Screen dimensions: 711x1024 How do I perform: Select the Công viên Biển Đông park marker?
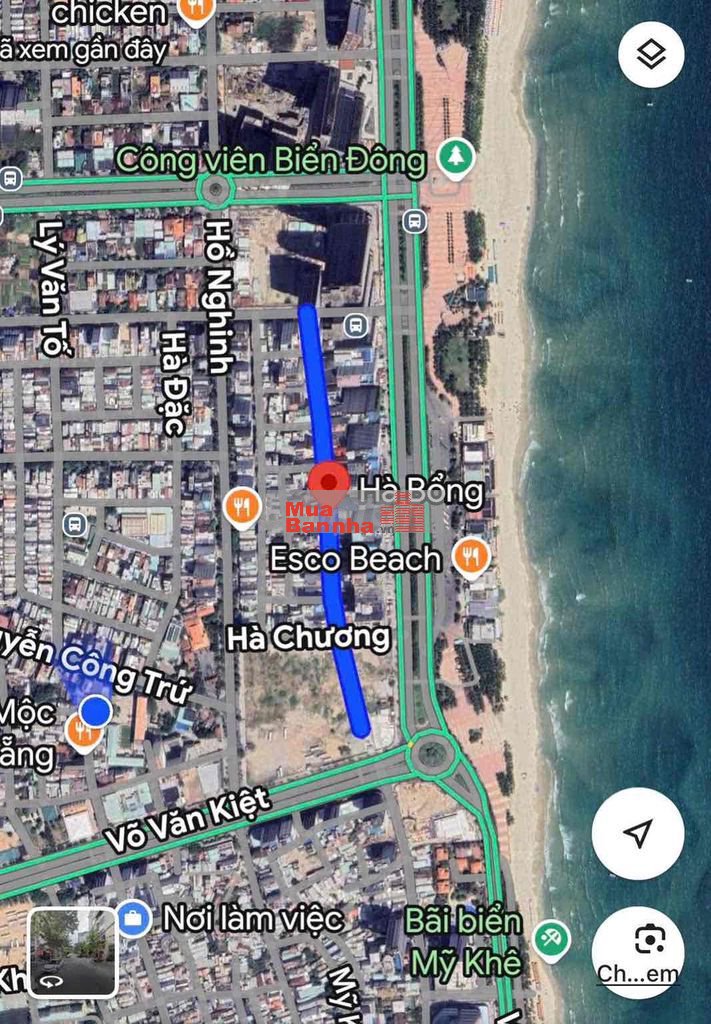pyautogui.click(x=456, y=157)
